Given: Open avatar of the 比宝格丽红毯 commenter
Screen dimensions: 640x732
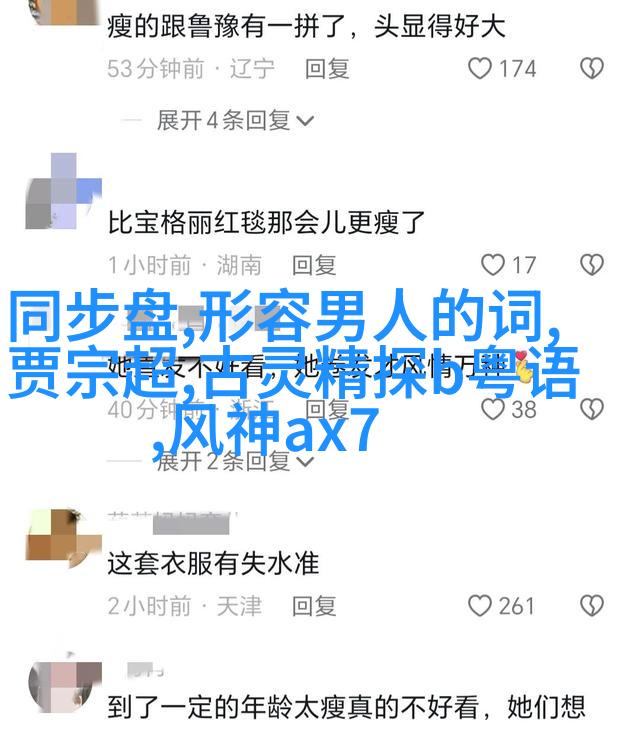Looking at the screenshot, I should click(64, 190).
